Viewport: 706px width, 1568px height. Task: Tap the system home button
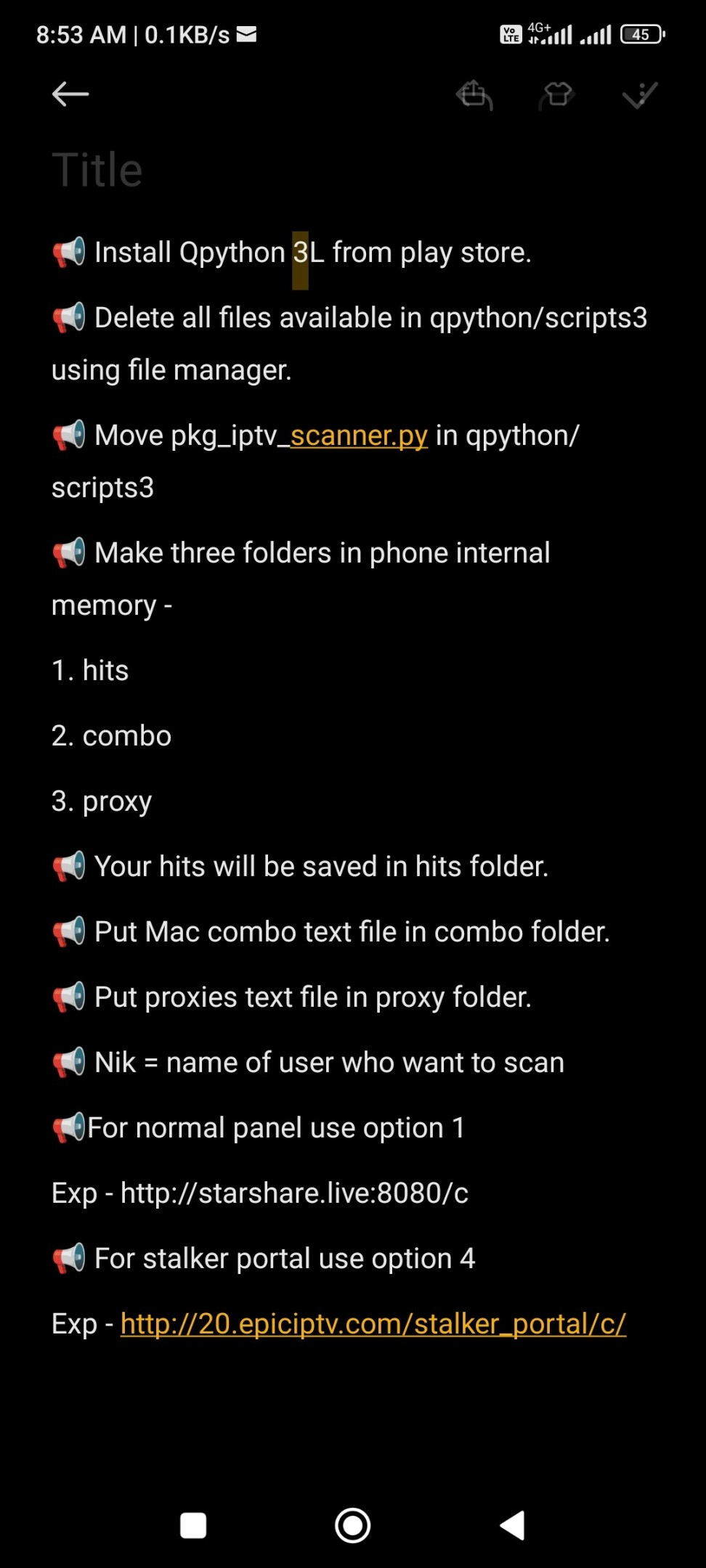[x=353, y=1525]
